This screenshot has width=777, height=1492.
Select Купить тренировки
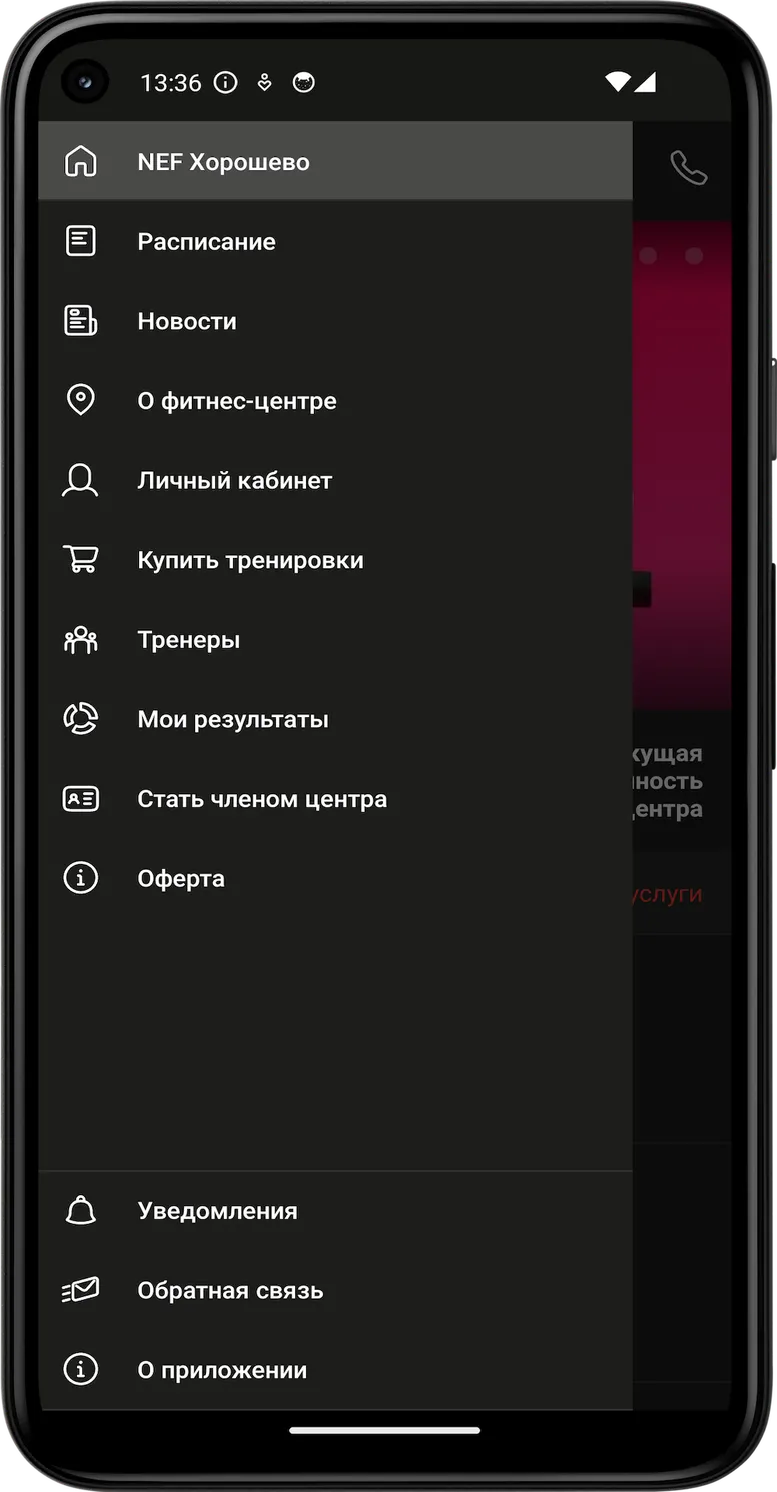335,560
